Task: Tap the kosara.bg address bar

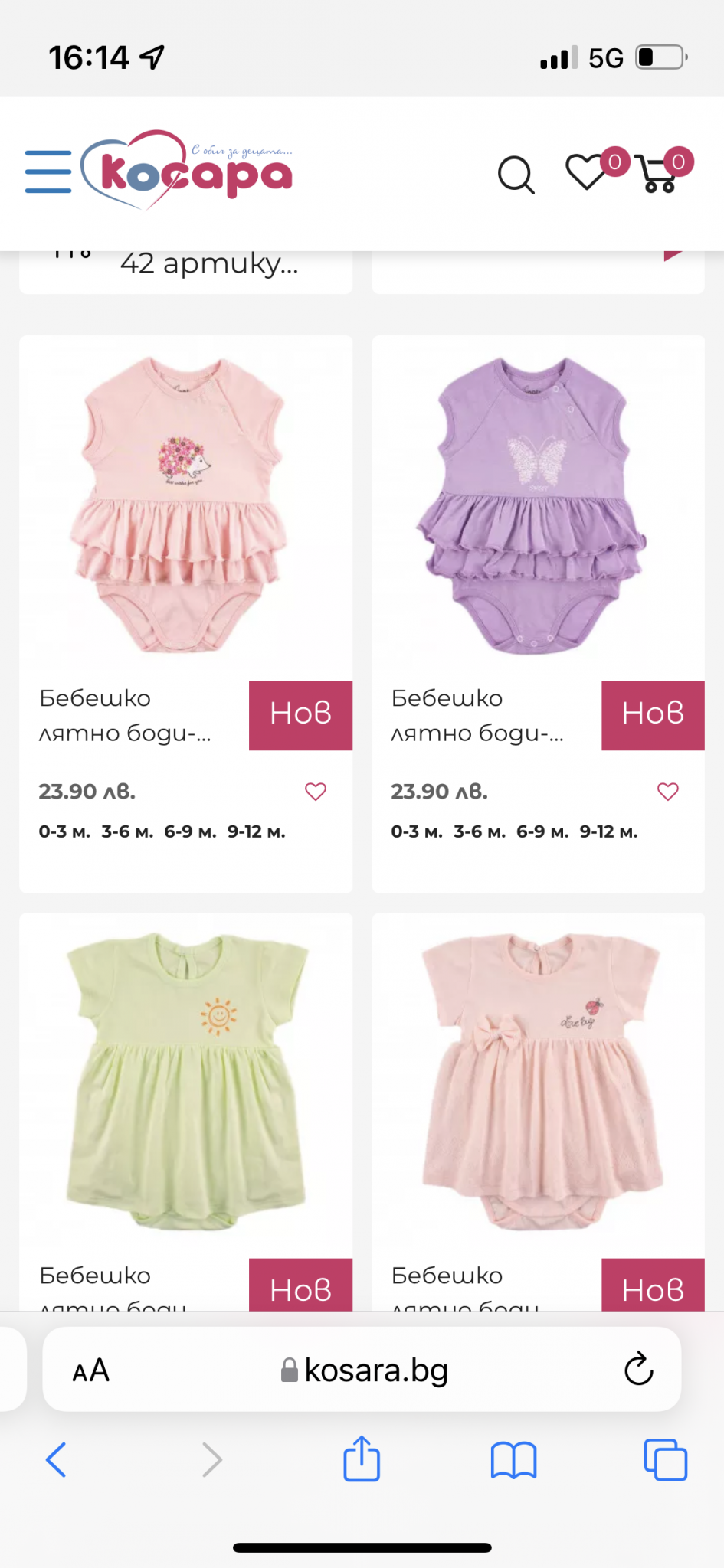Action: tap(365, 1370)
